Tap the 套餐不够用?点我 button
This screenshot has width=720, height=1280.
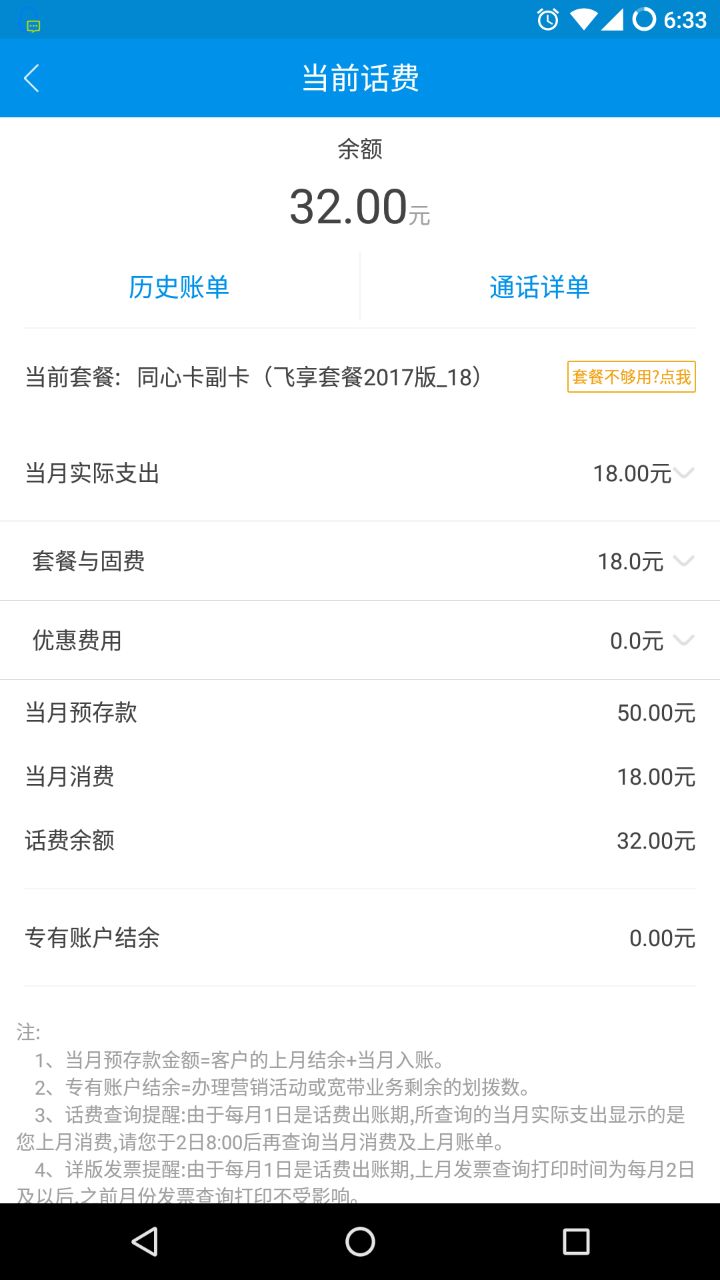coord(631,377)
